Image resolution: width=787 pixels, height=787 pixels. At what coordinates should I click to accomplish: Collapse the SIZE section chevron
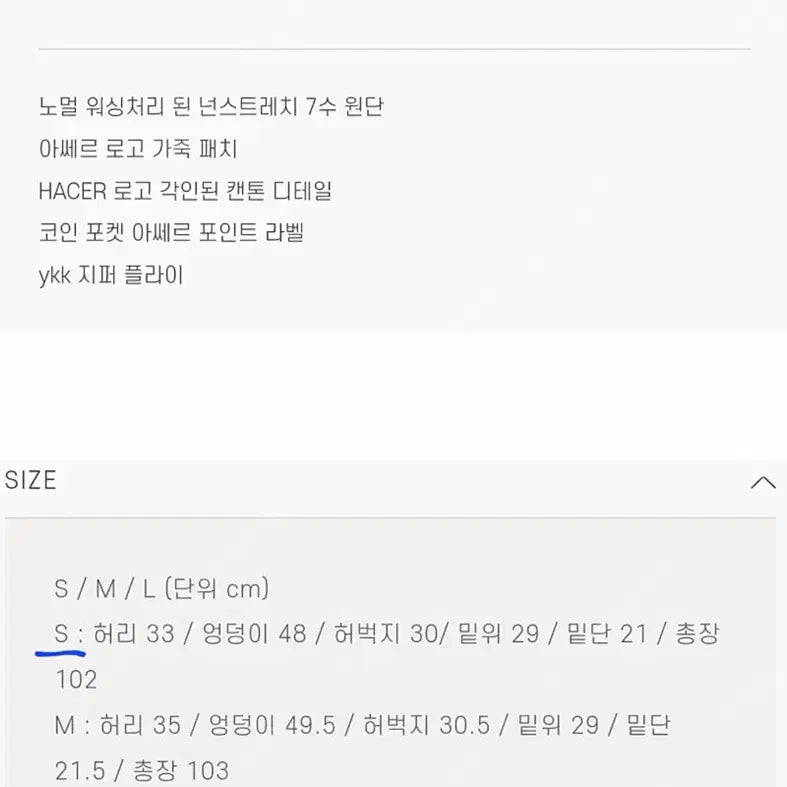[x=763, y=482]
